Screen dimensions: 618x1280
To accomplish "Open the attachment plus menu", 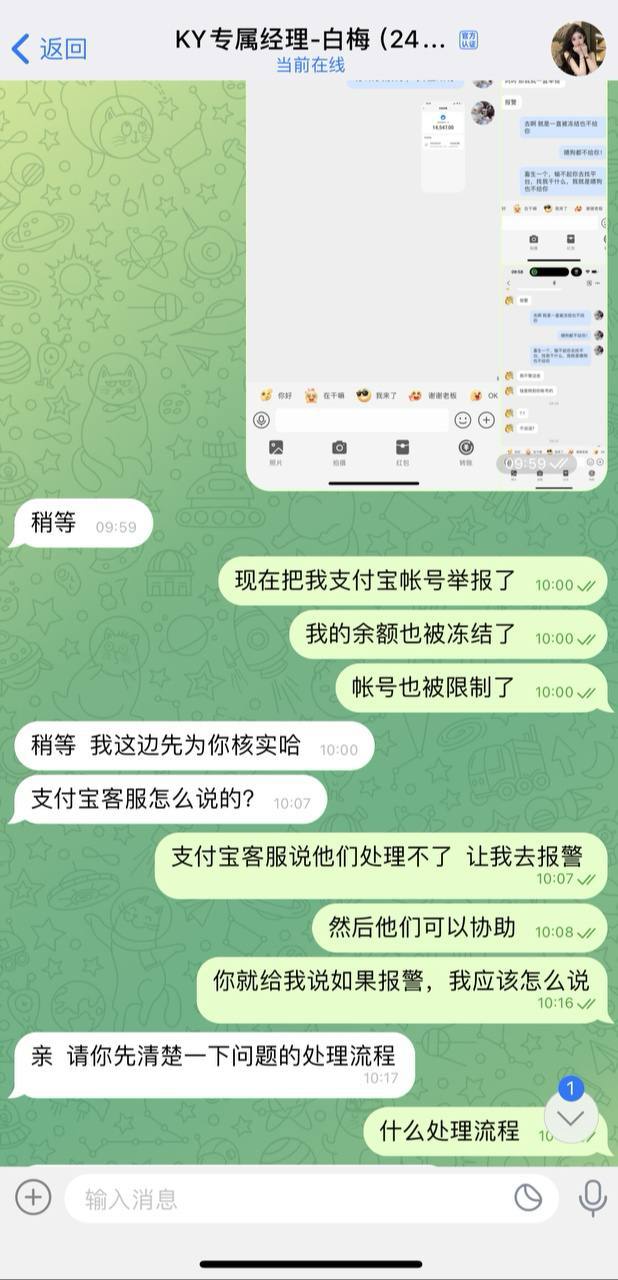I will (x=32, y=1197).
